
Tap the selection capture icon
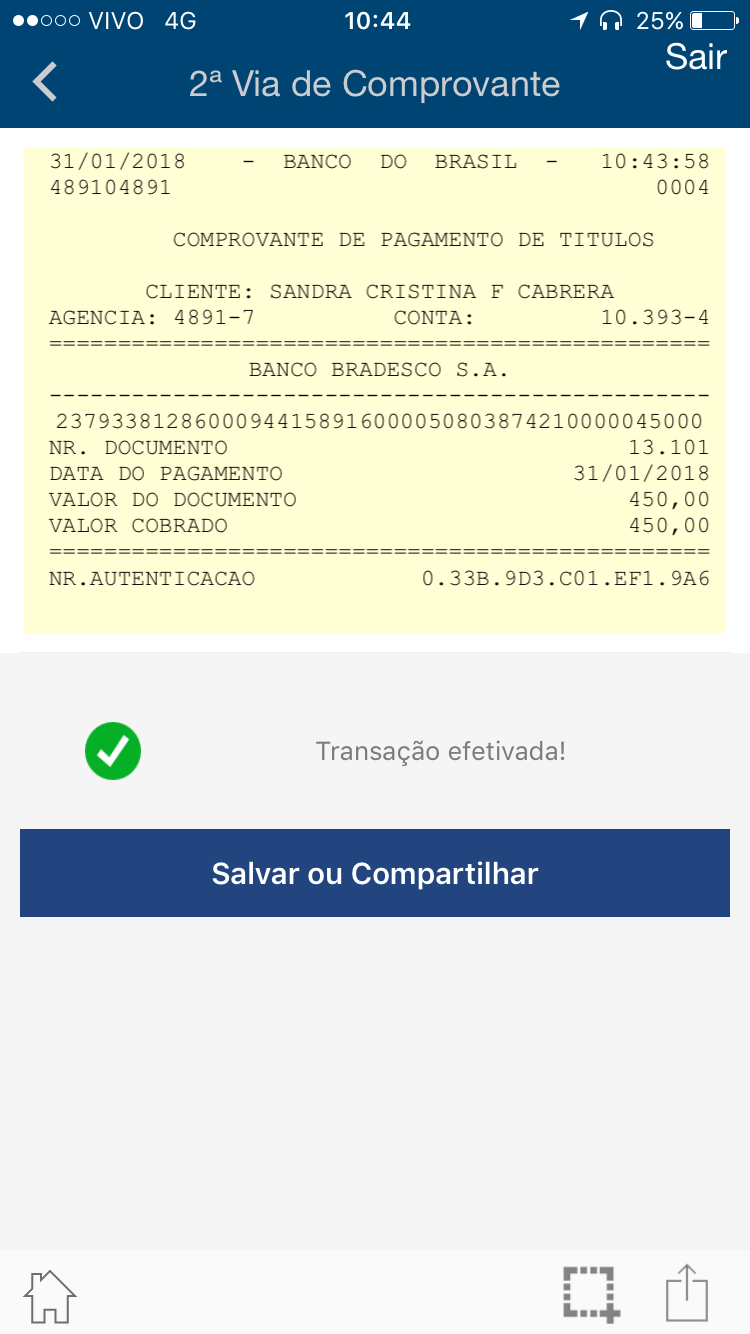point(590,1294)
